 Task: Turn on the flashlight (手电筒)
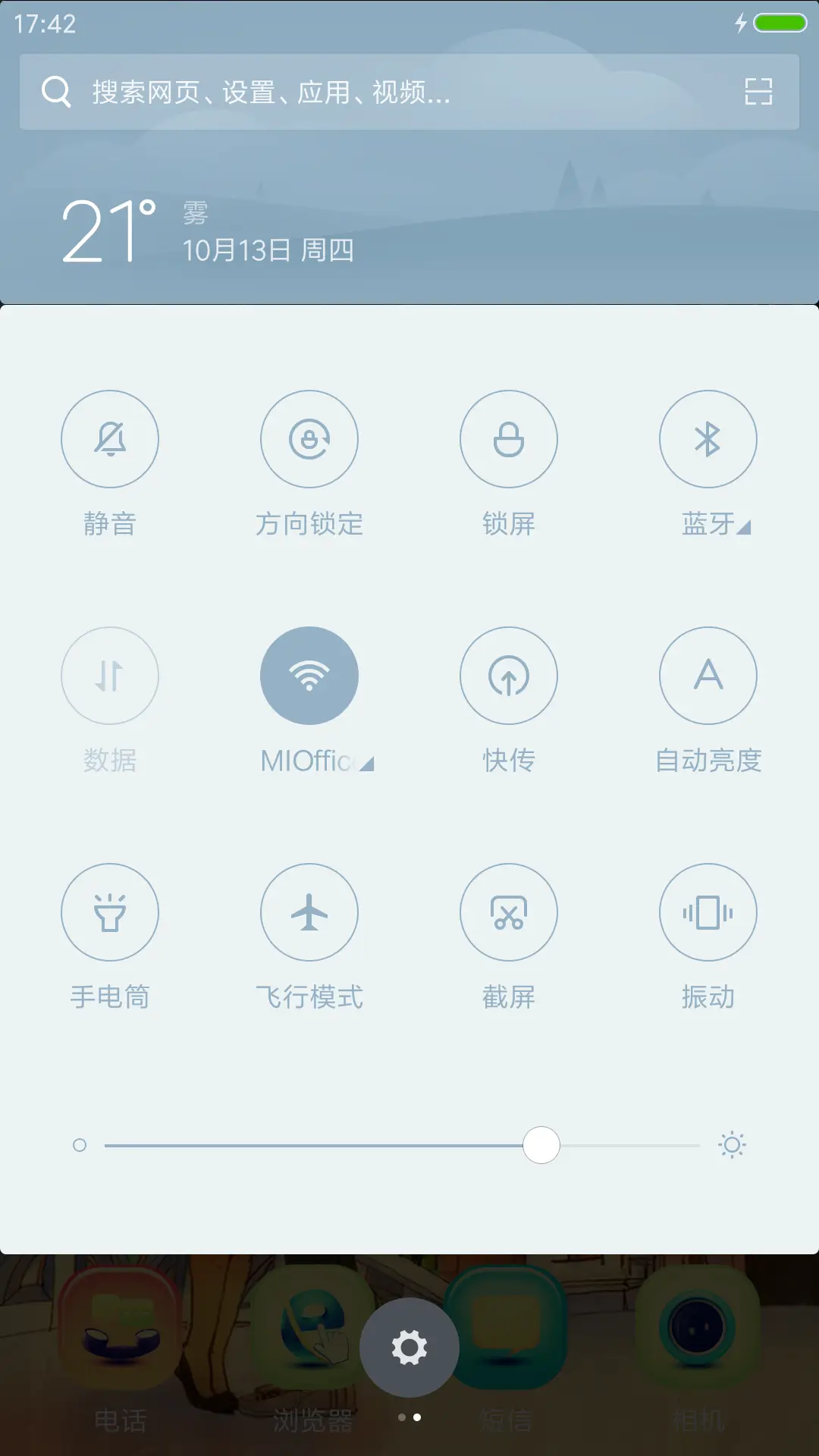point(110,912)
